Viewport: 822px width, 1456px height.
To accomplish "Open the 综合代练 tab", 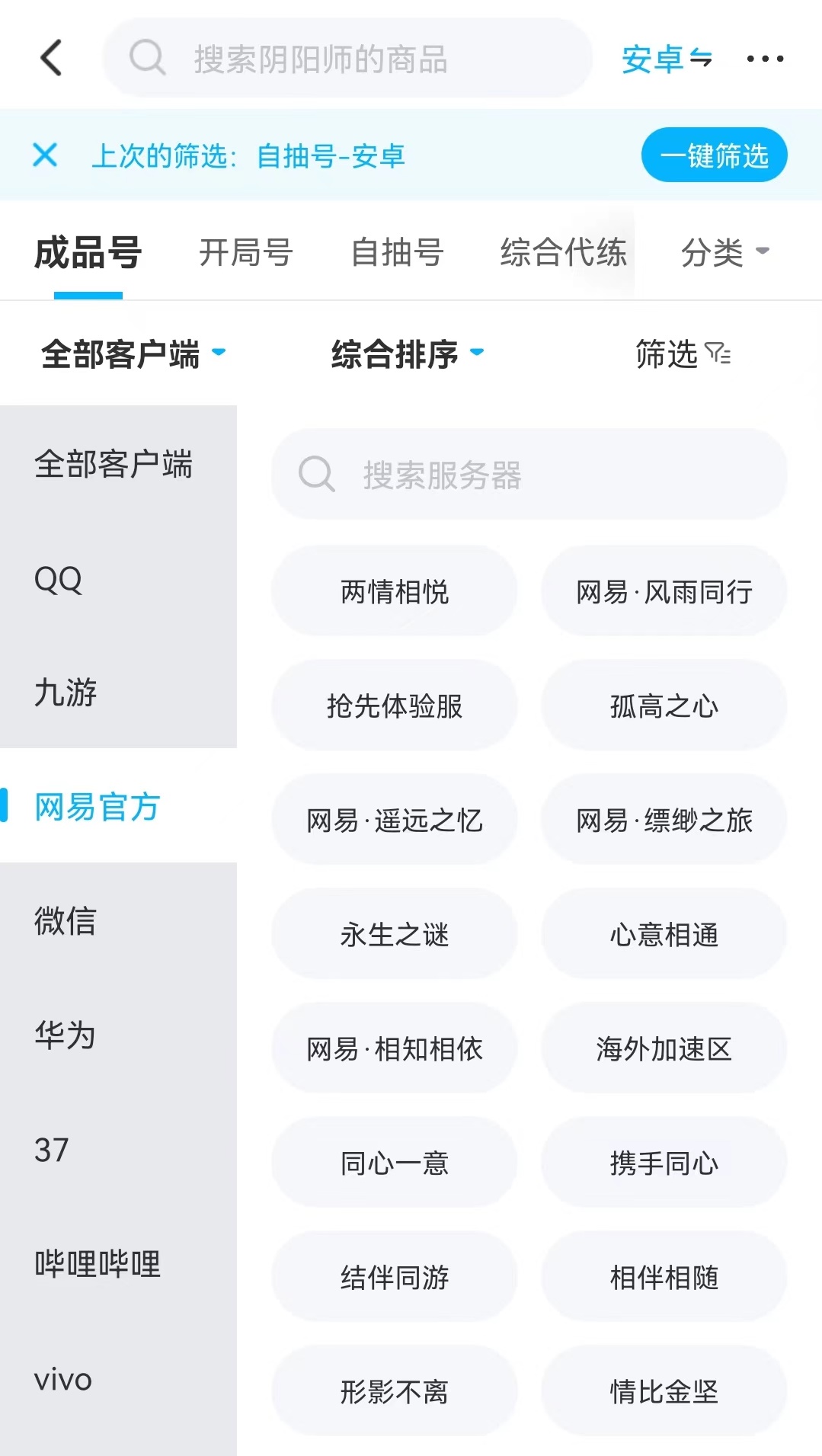I will [563, 252].
